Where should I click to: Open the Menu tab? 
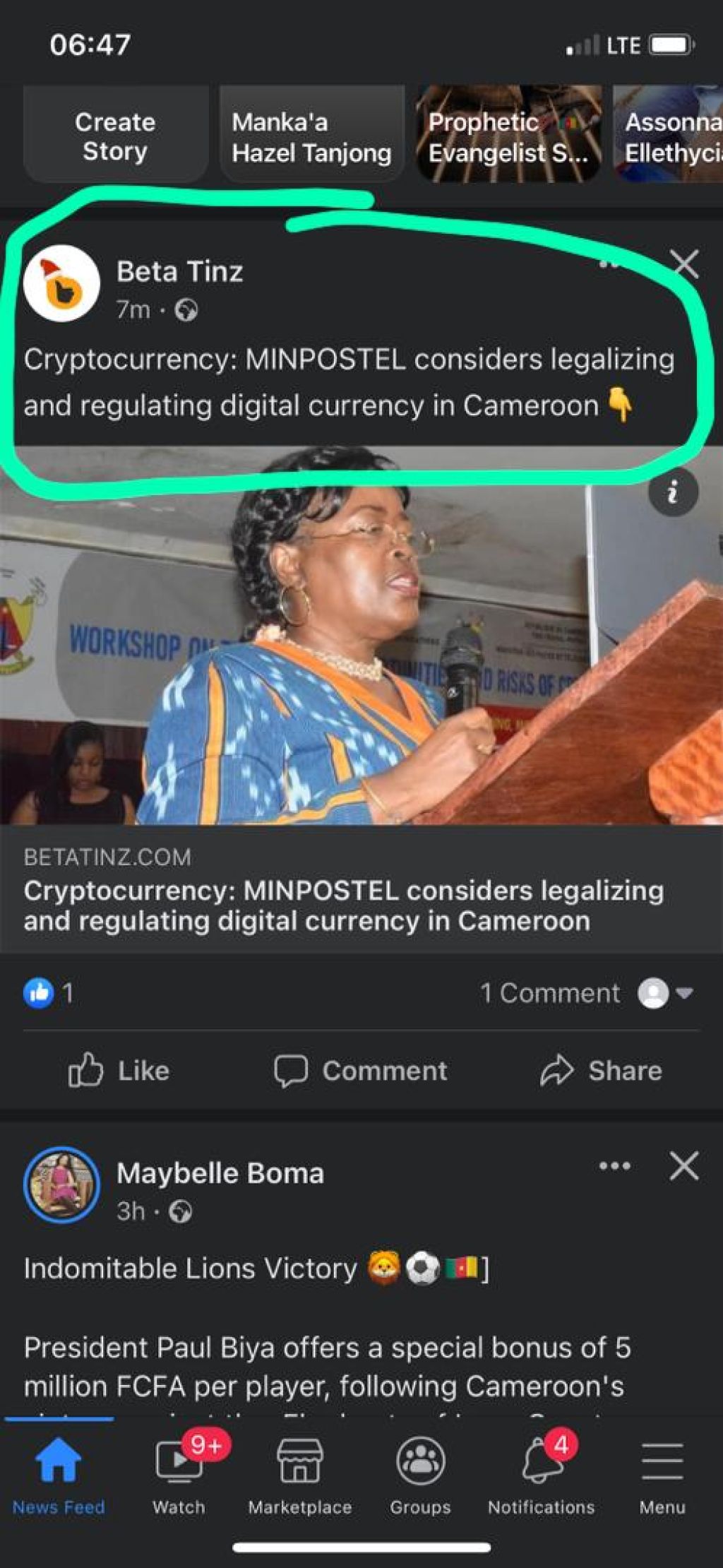click(x=662, y=1473)
